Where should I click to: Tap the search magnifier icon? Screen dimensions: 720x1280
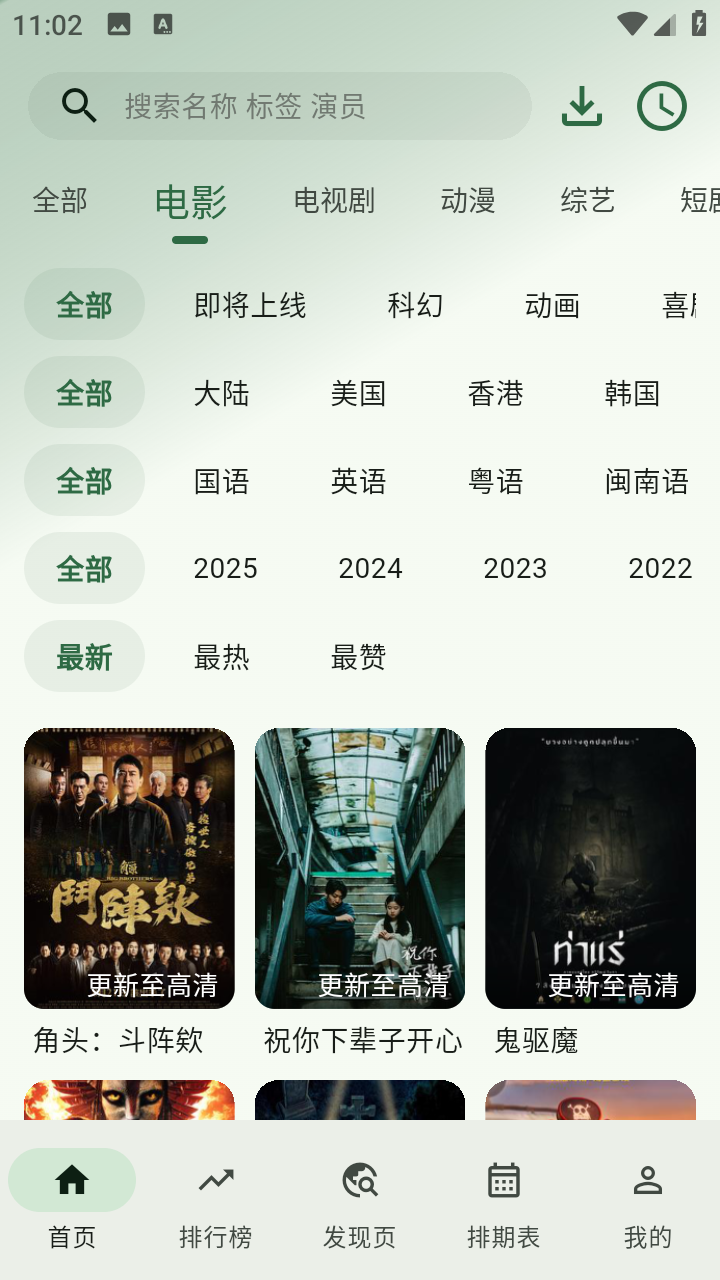pos(78,105)
